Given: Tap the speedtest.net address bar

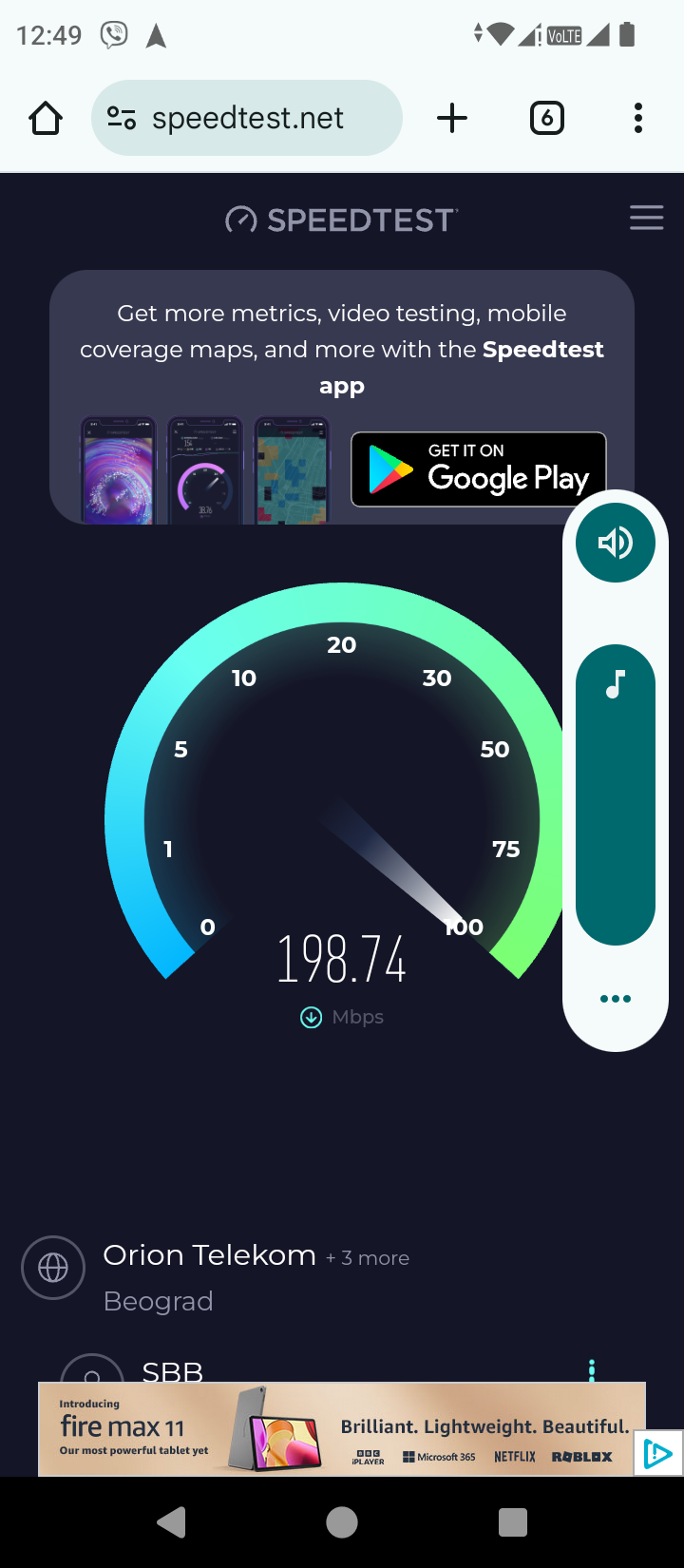Looking at the screenshot, I should click(x=247, y=119).
